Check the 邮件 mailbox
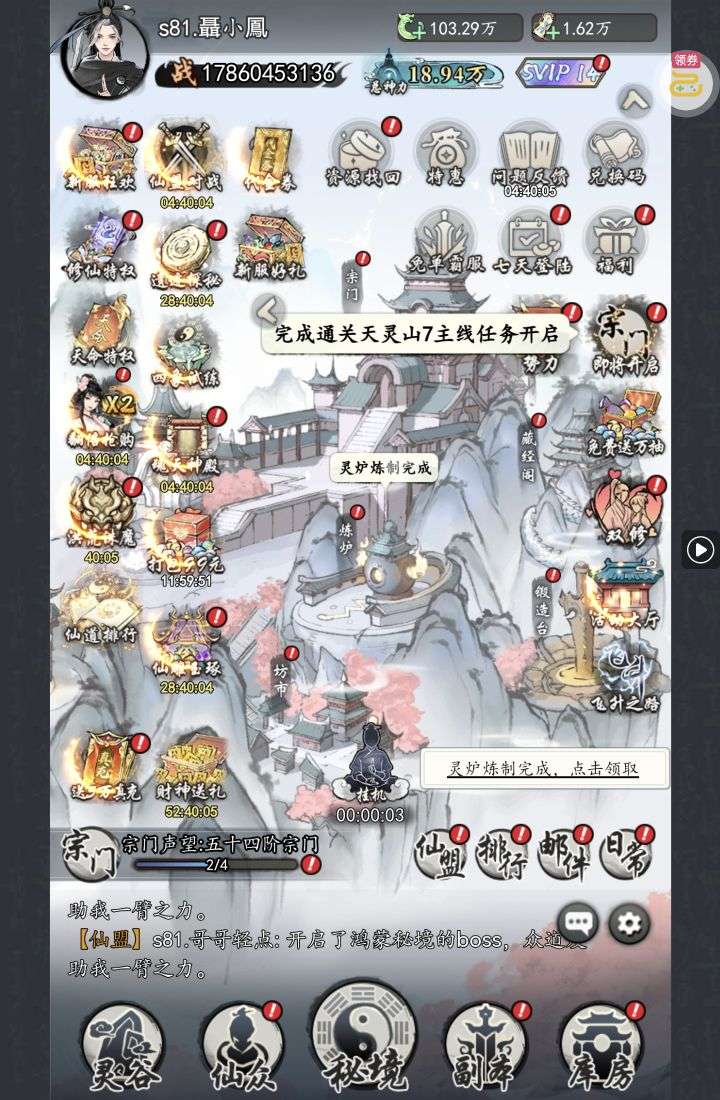Screen dimensions: 720x1100 pyautogui.click(x=565, y=856)
